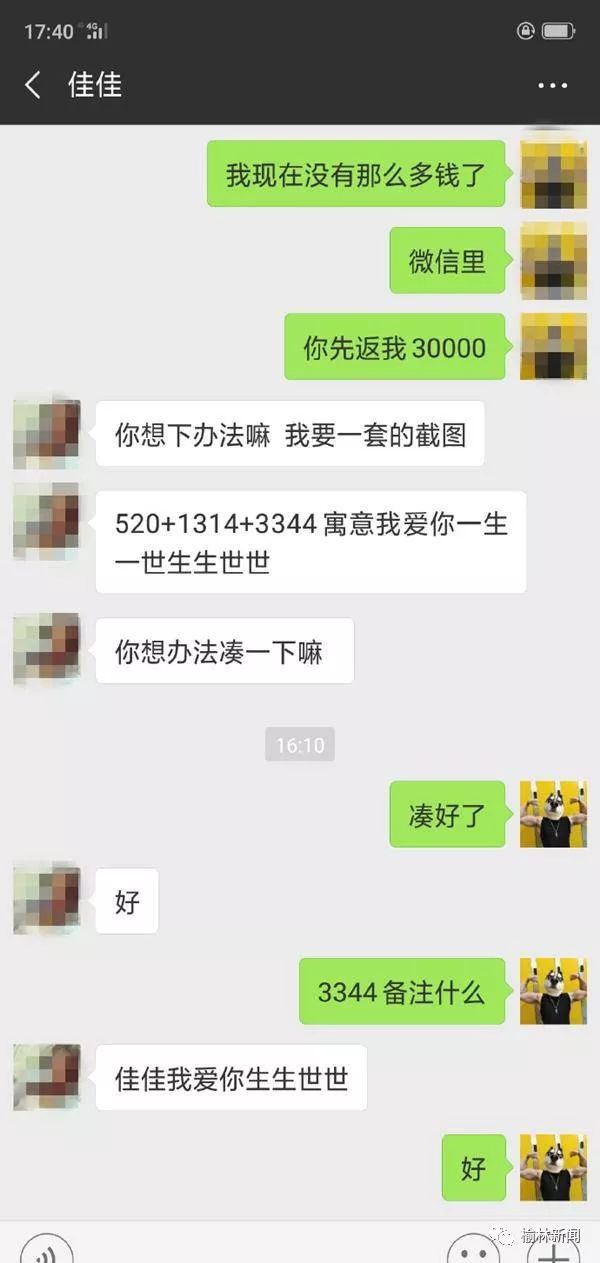Tap own avatar beside 3344备注什么

point(553,991)
